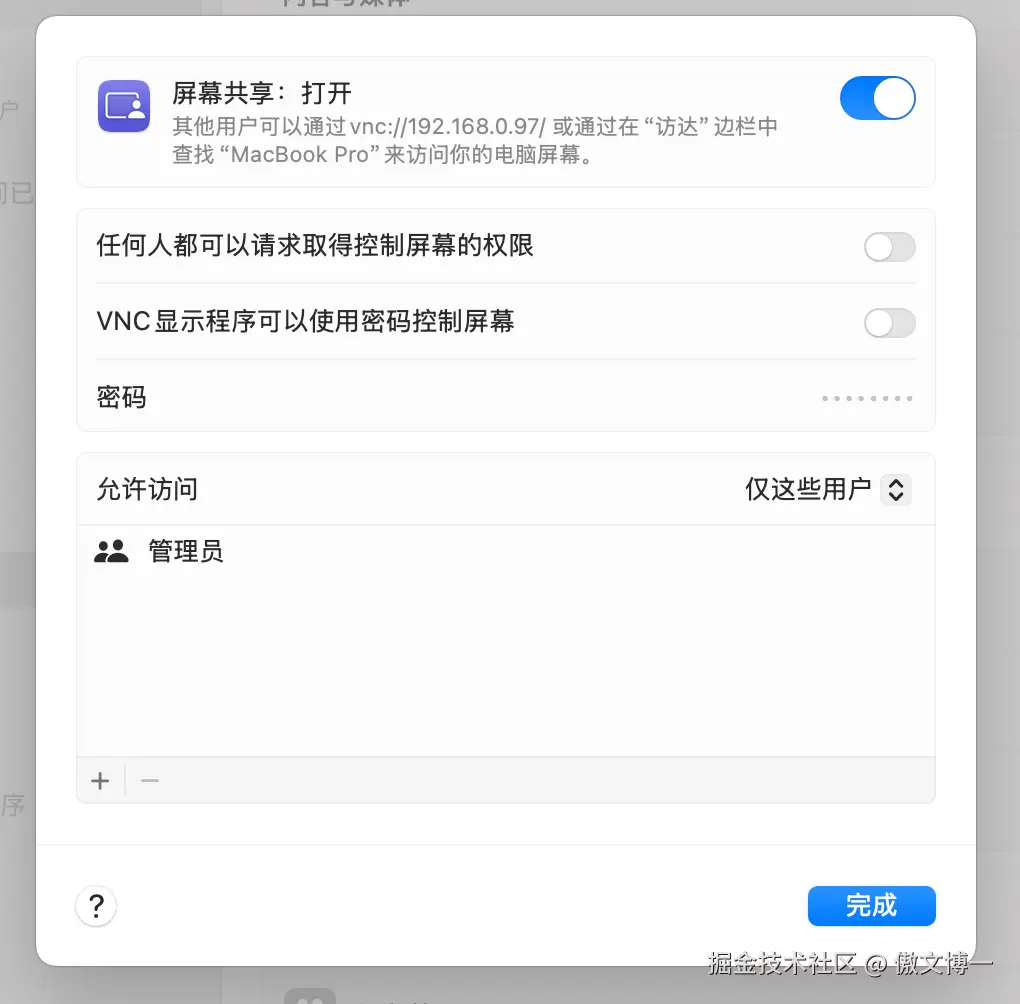The height and width of the screenshot is (1004, 1020).
Task: Open the 仅这些用户 access dropdown
Action: (x=828, y=490)
